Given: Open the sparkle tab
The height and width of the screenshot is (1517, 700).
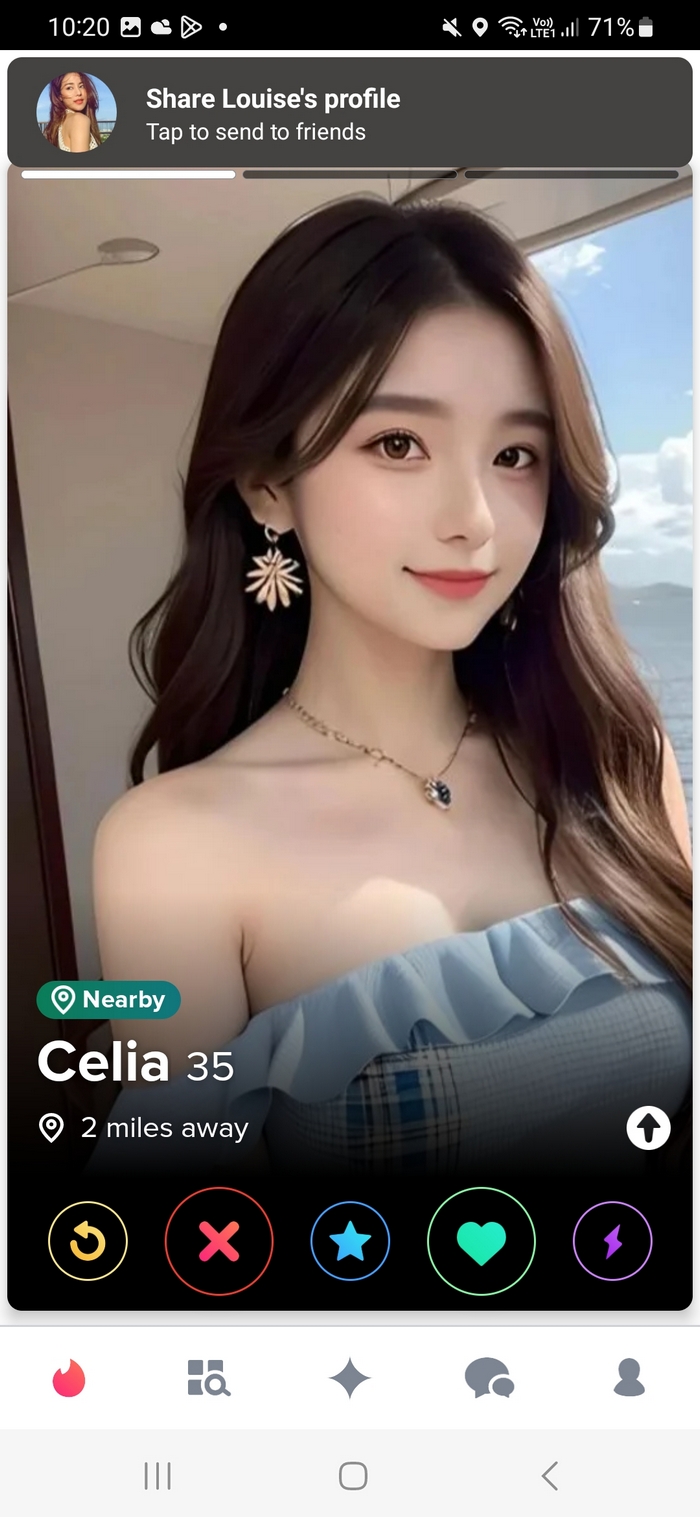Looking at the screenshot, I should 350,1379.
